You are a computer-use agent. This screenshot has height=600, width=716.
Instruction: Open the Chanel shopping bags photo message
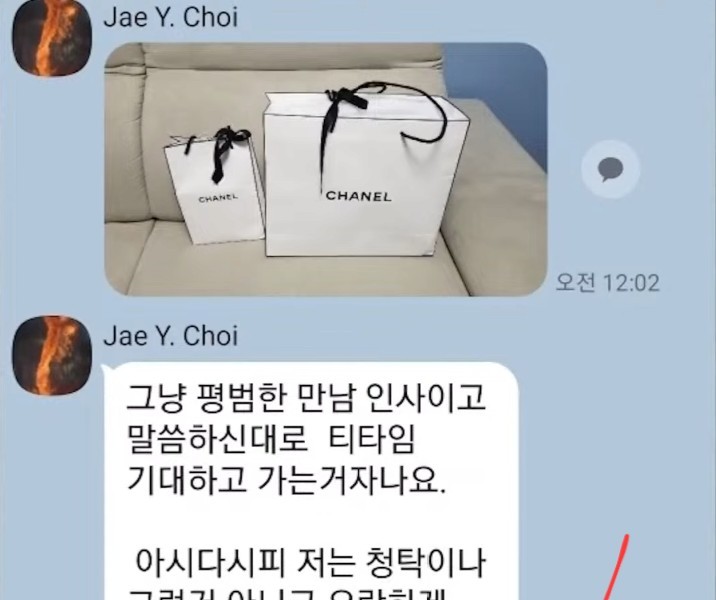[326, 168]
